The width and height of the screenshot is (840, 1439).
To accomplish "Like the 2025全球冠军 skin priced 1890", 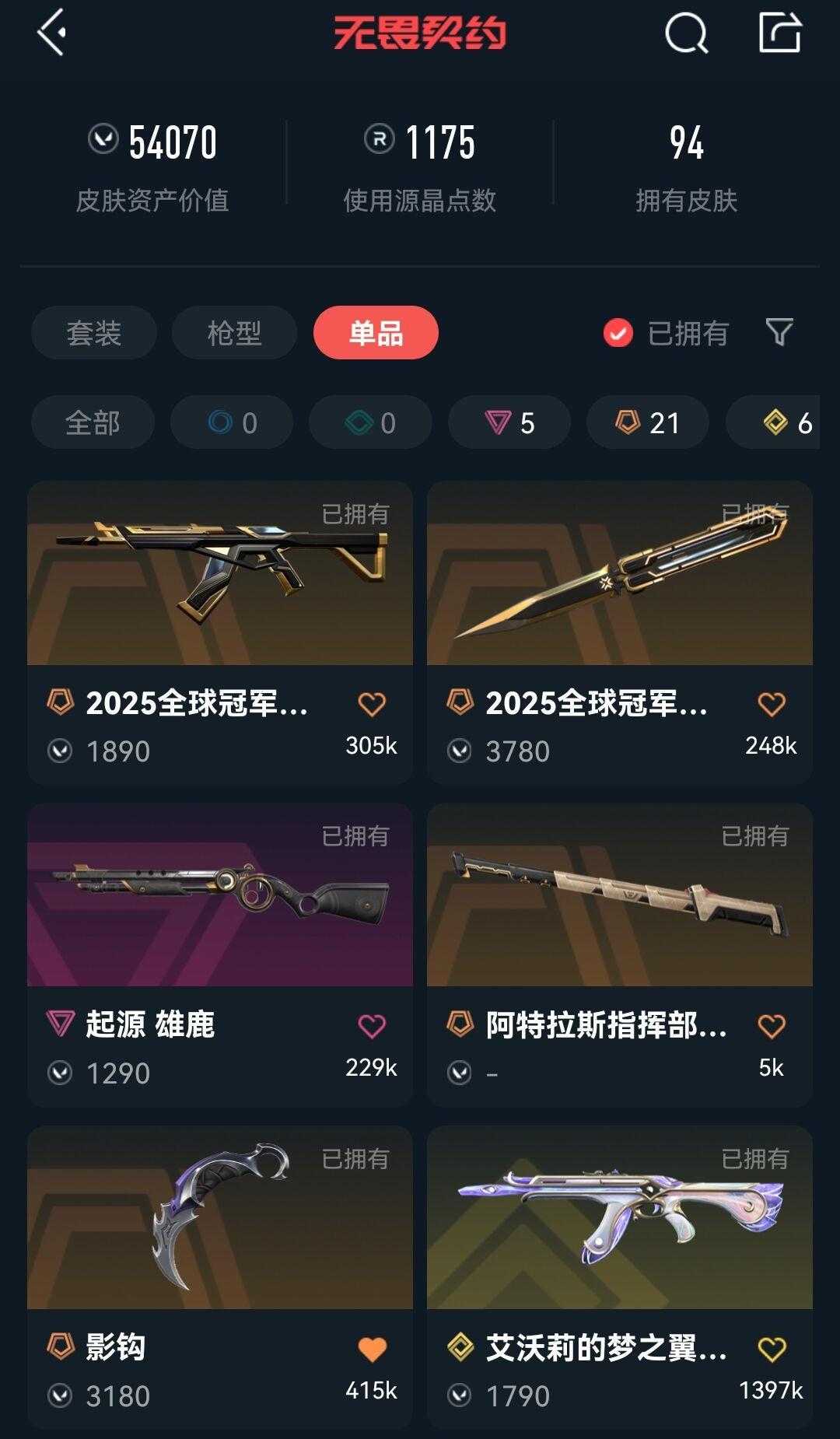I will tap(372, 704).
